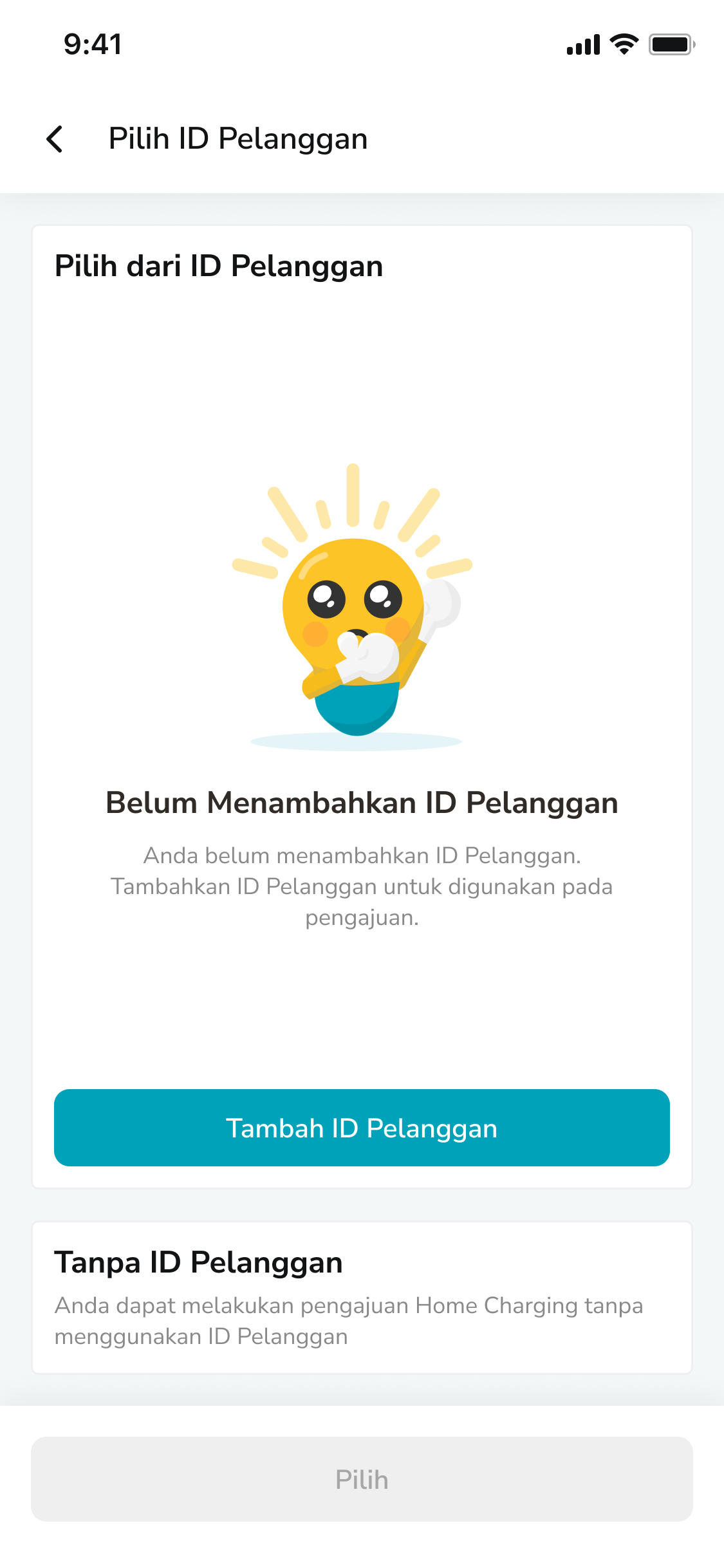Tap the empty state description text
This screenshot has width=724, height=1568.
pos(362,887)
